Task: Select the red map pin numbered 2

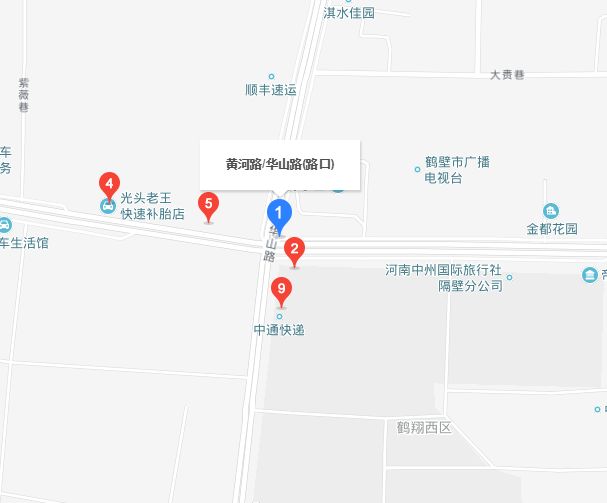Action: pyautogui.click(x=294, y=250)
